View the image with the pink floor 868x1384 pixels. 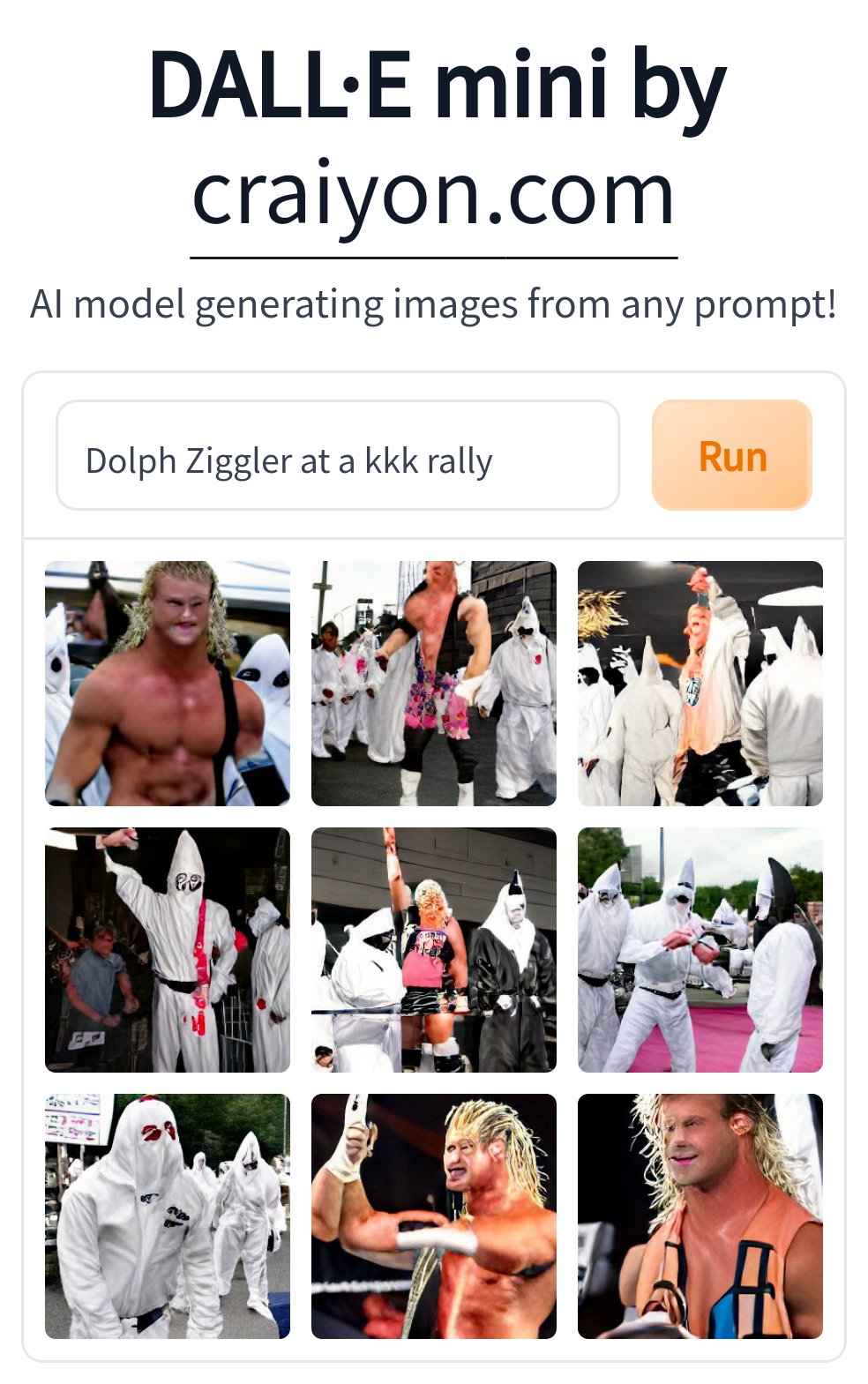pos(700,950)
